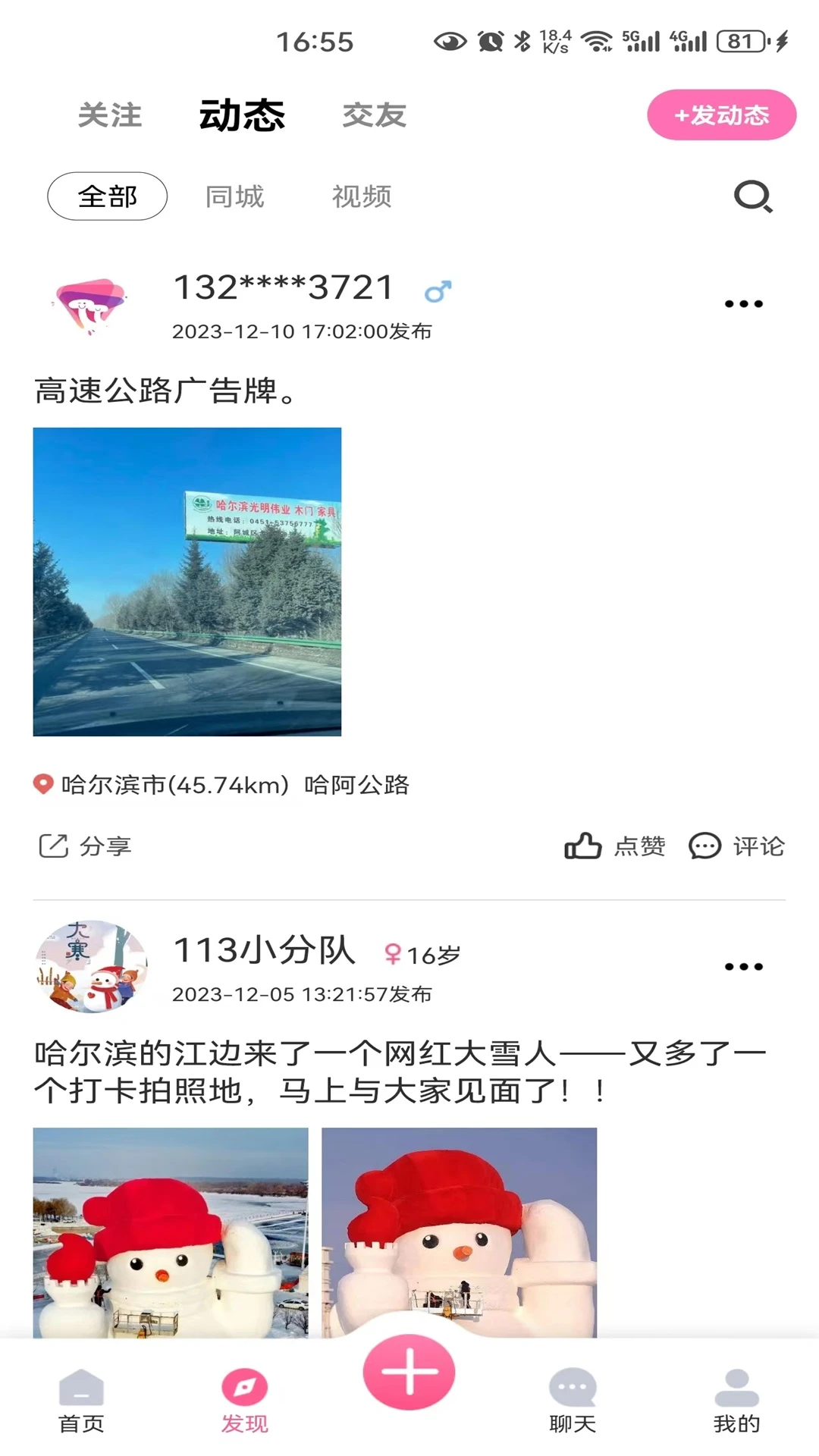Select the 视频 filter option
Image resolution: width=819 pixels, height=1456 pixels.
pos(362,196)
